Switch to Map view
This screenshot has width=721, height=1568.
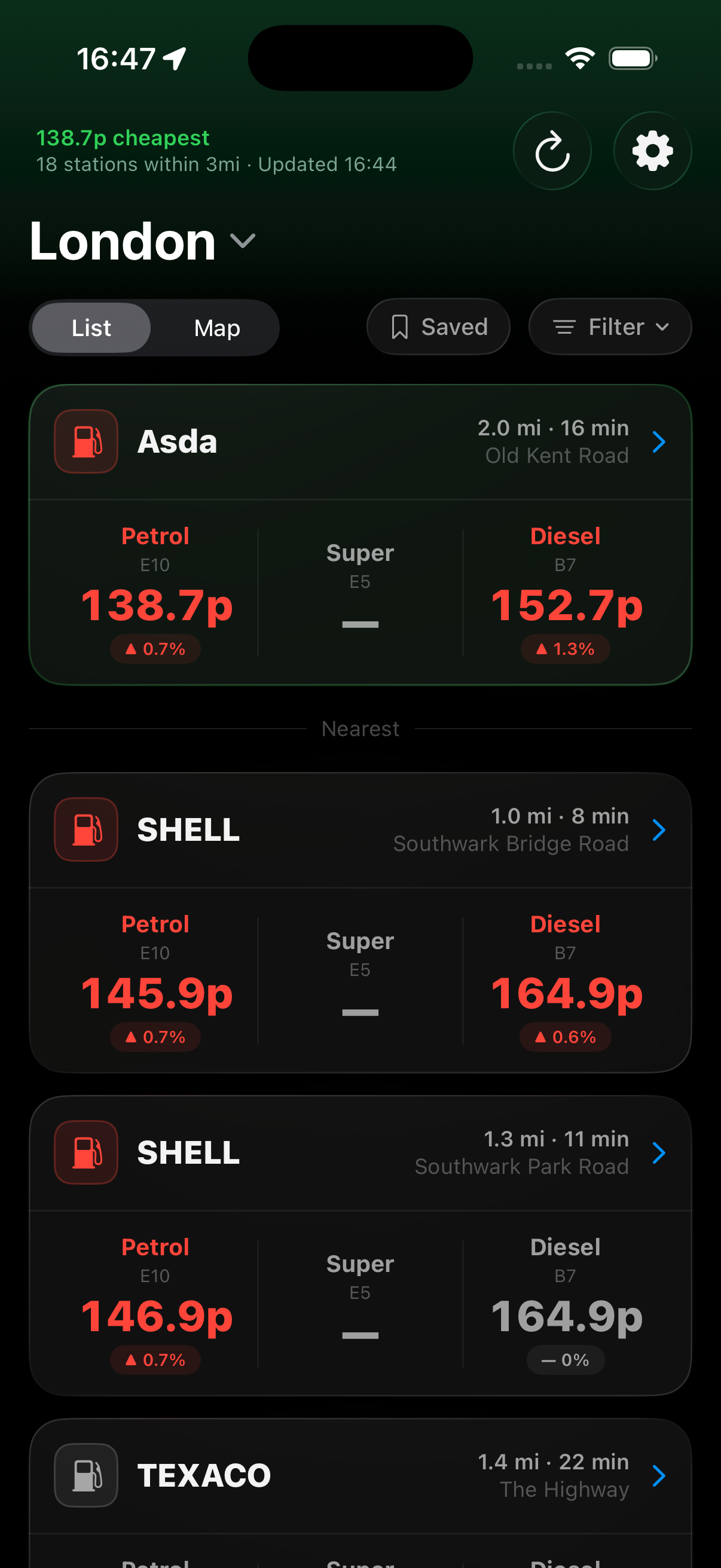(x=216, y=328)
